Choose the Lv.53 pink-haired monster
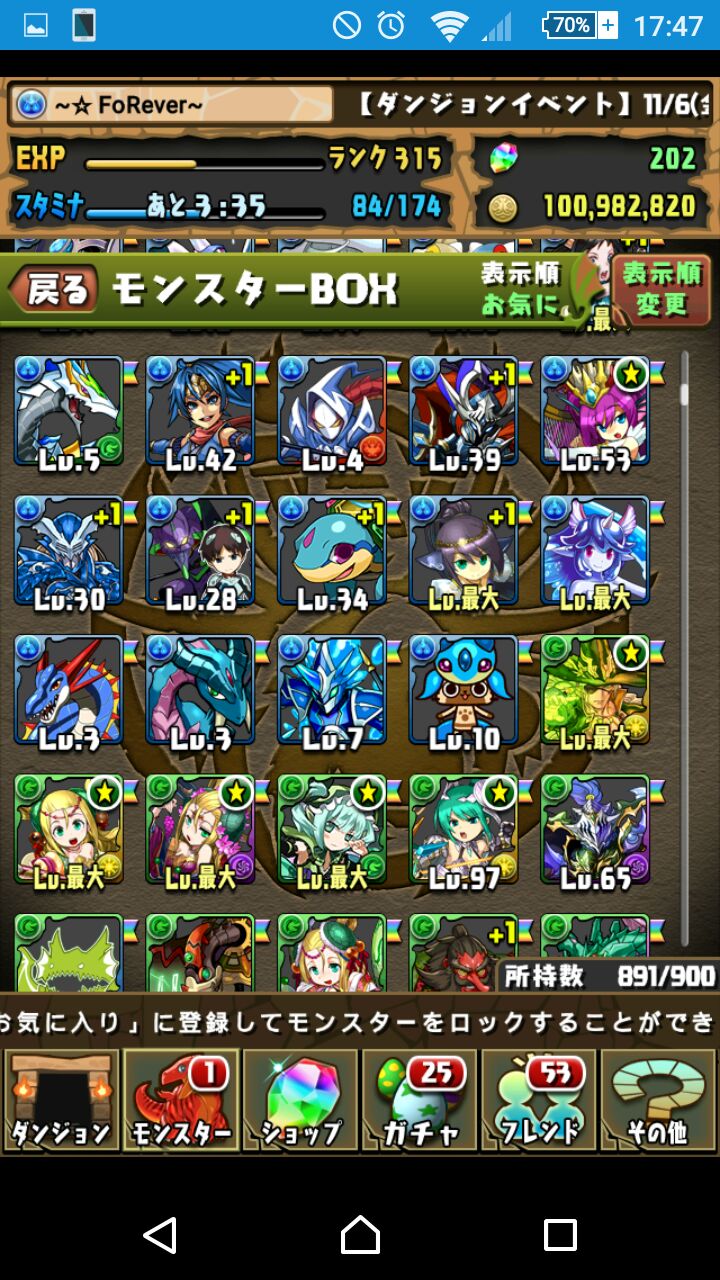 coord(595,412)
